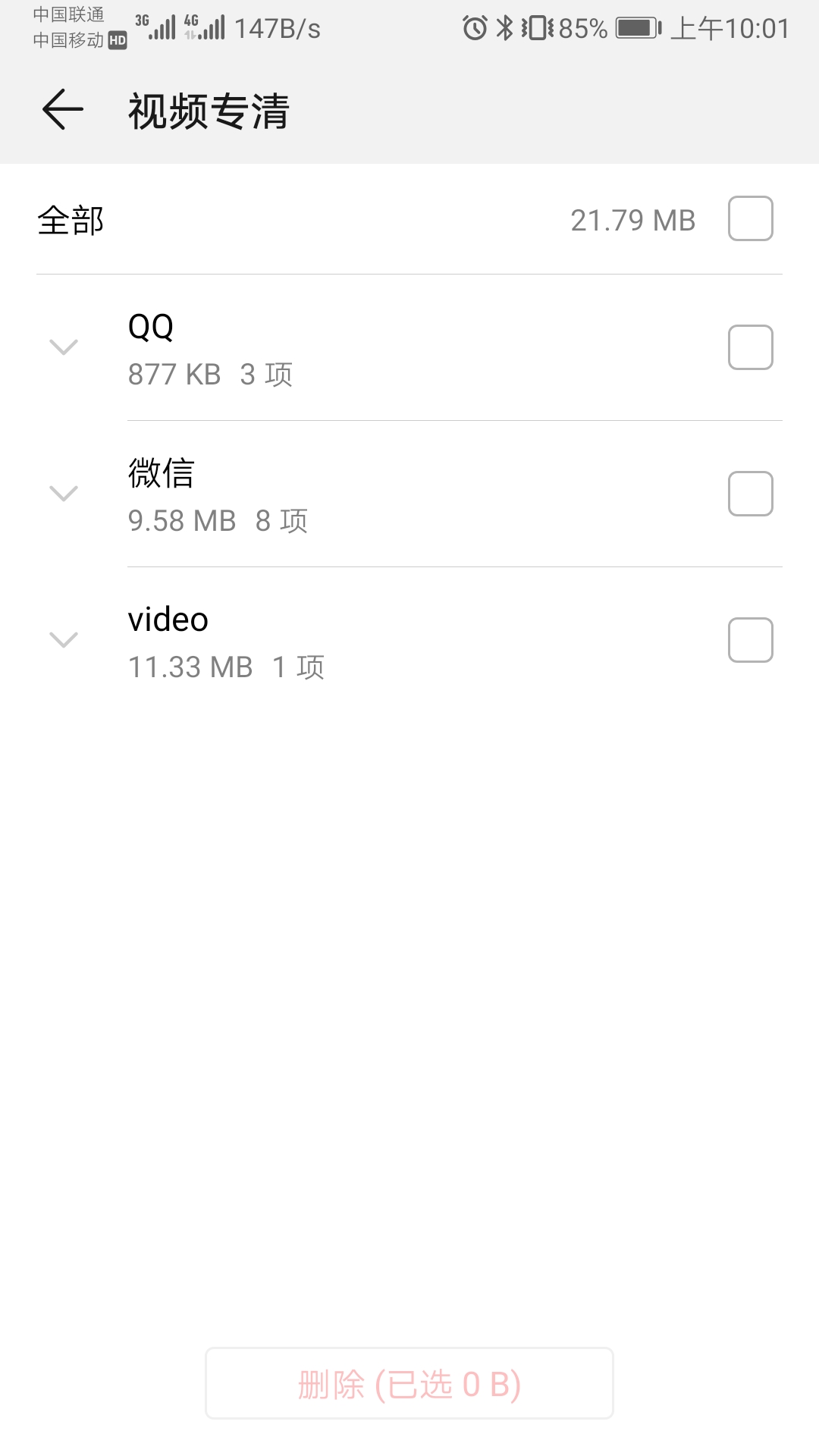Expand the 微信 group chevron
The height and width of the screenshot is (1456, 819).
coord(64,493)
